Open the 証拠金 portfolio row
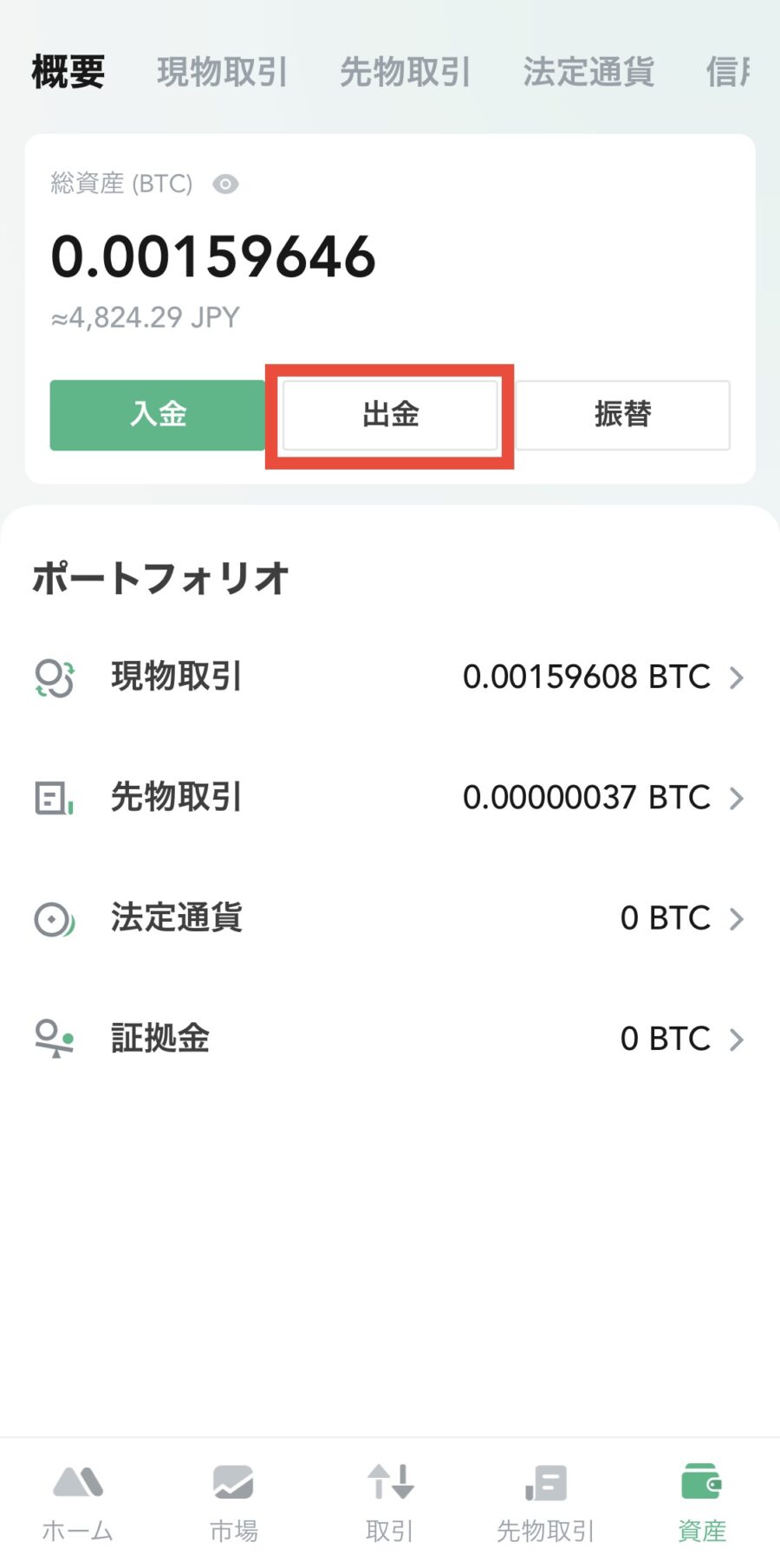Screen dimensions: 780x1568 390,1038
